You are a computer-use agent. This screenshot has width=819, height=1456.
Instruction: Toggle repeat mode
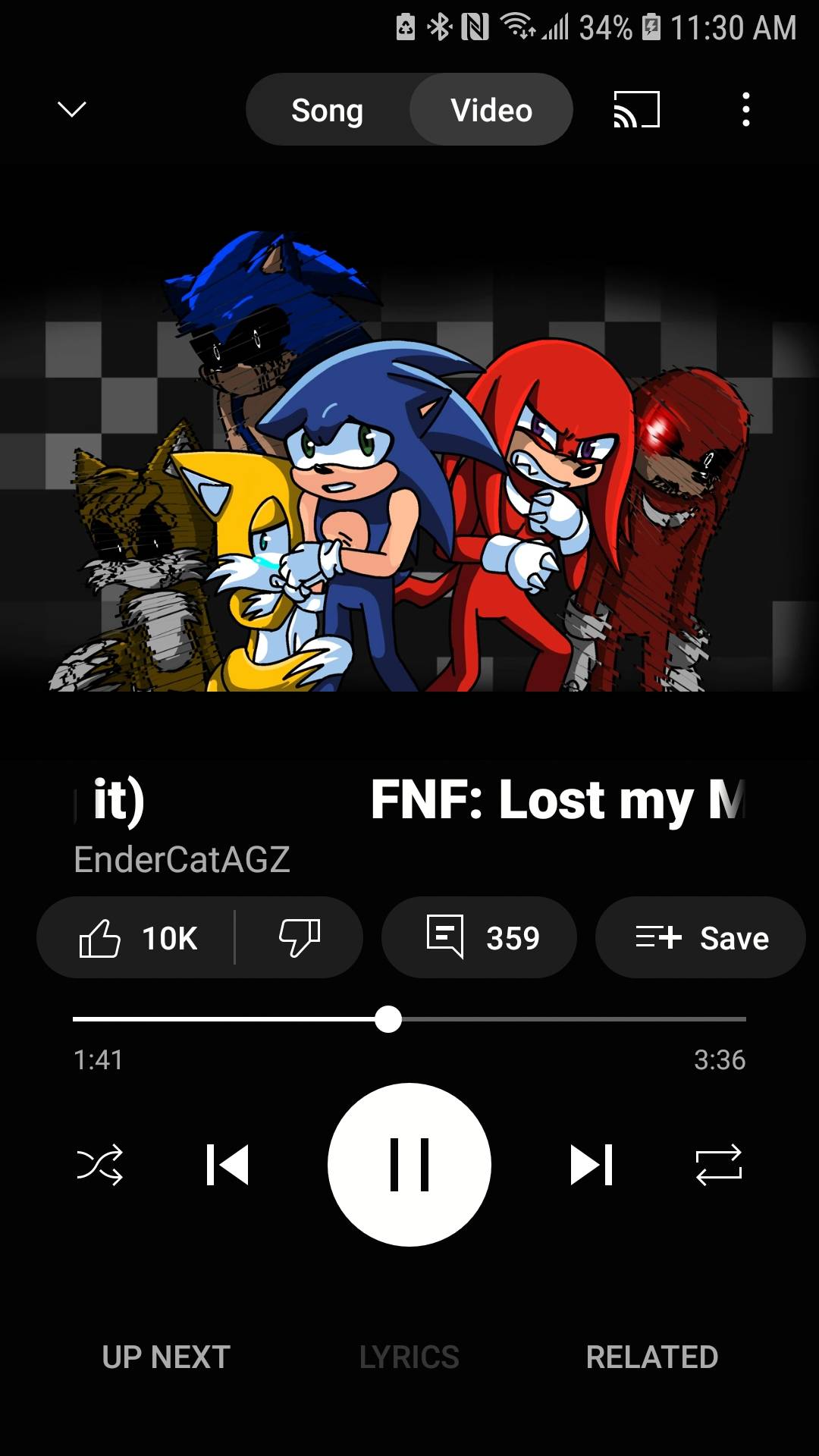tap(719, 1165)
